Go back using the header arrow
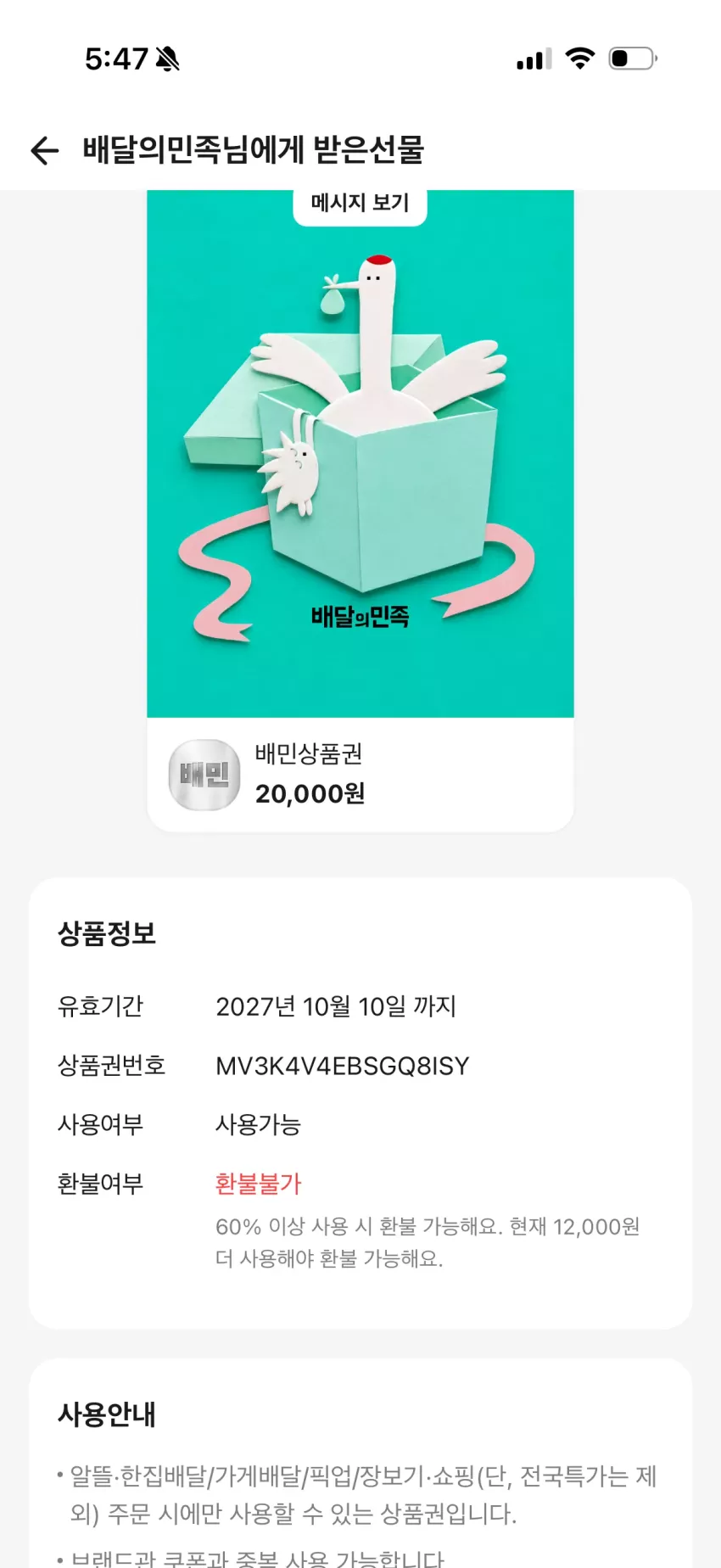721x1568 pixels. 44,150
